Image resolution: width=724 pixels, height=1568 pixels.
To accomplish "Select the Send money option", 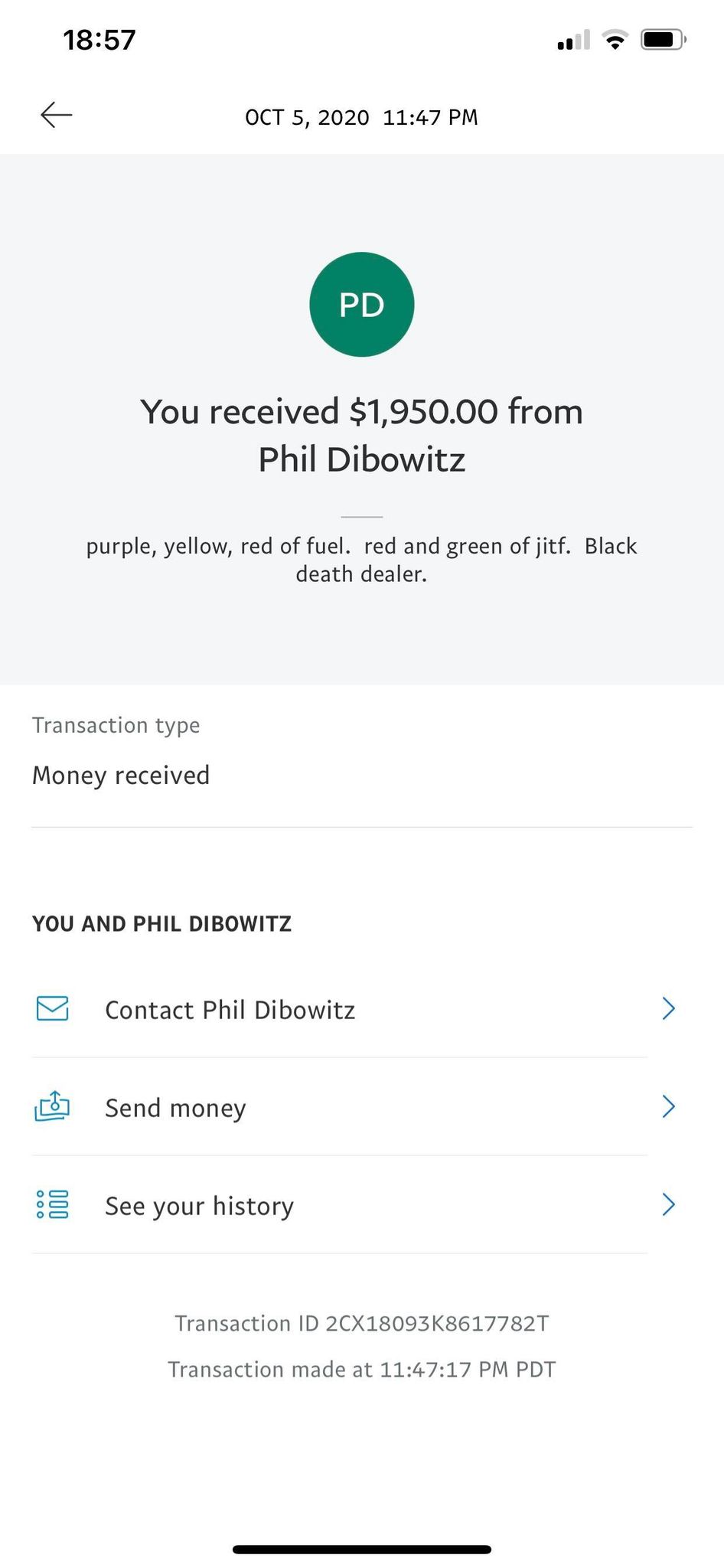I will tap(175, 1108).
